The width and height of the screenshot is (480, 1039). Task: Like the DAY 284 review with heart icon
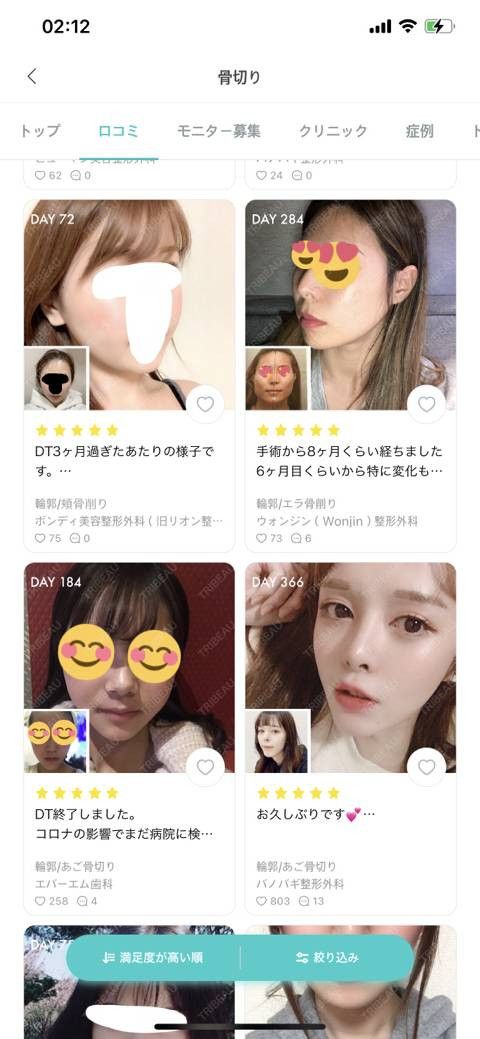pyautogui.click(x=426, y=404)
